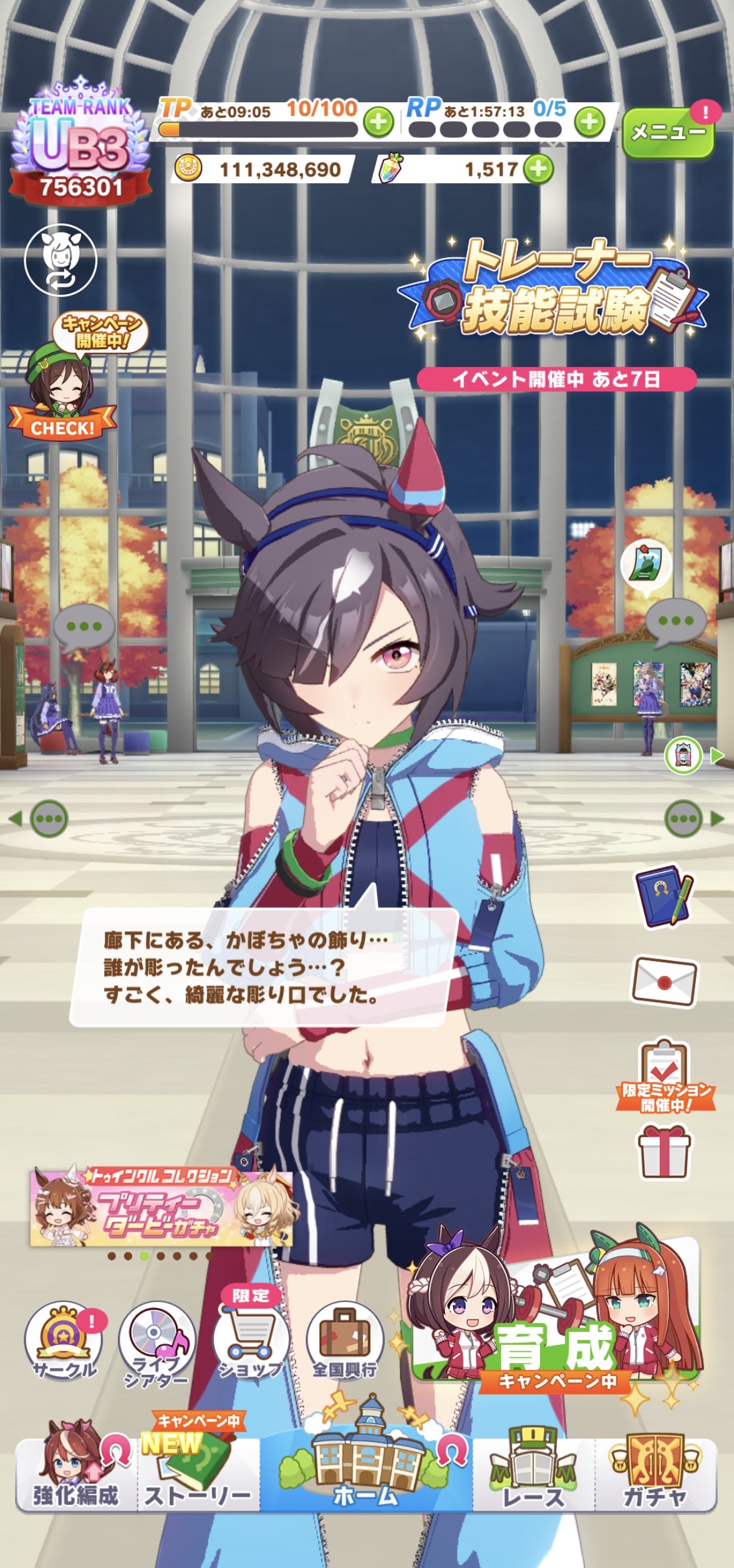Open the green メニュー button
The width and height of the screenshot is (734, 1568).
tap(668, 132)
